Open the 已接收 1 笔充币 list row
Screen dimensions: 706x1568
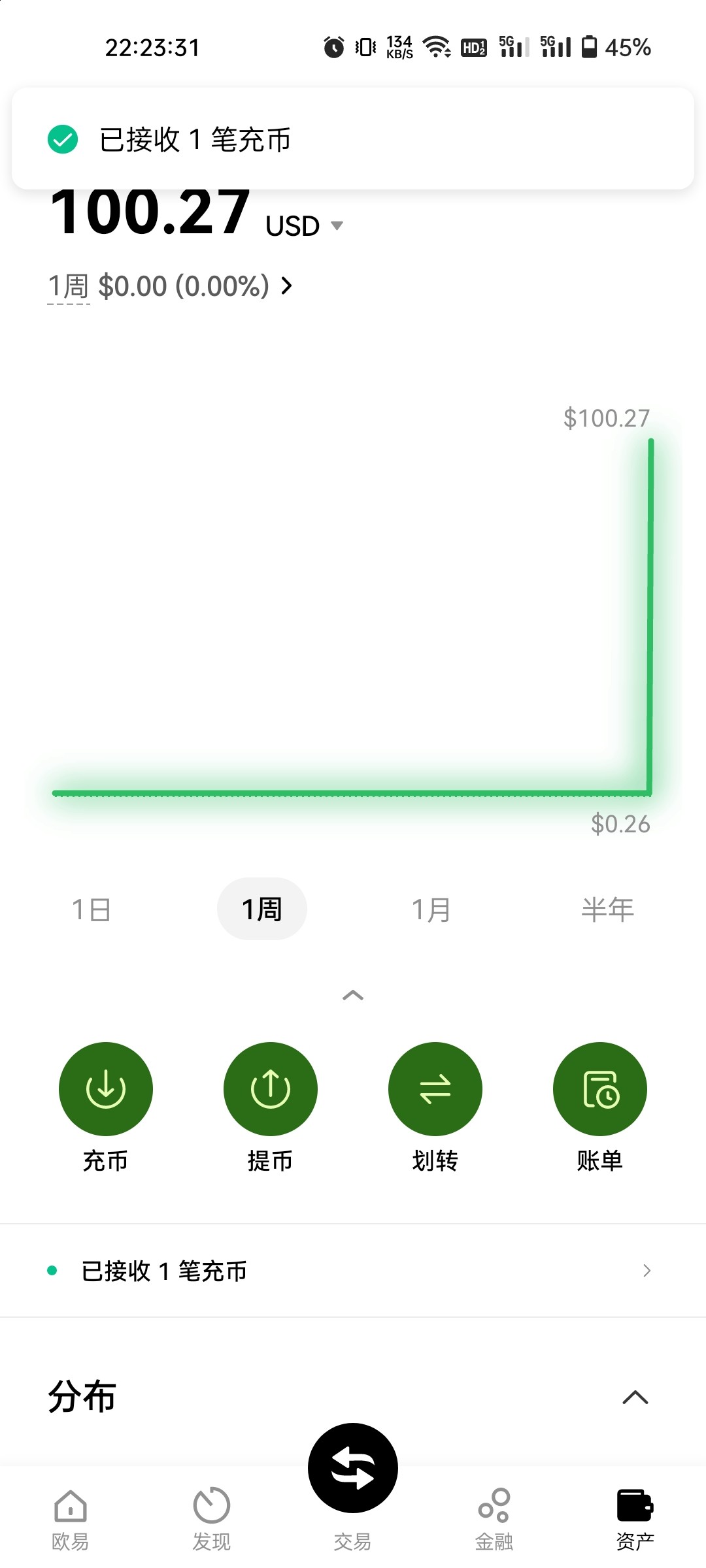(353, 1271)
